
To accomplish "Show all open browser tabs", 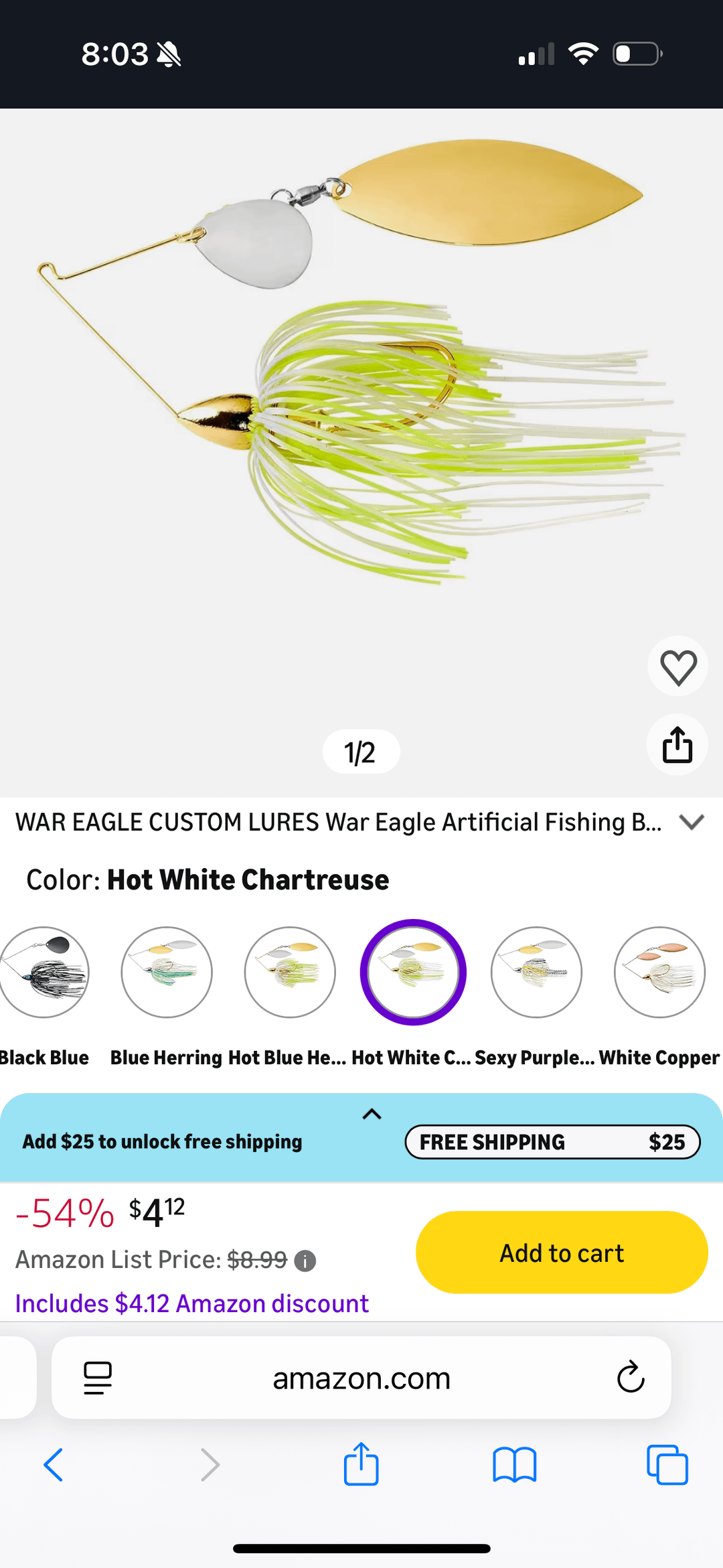I will pos(667,1465).
